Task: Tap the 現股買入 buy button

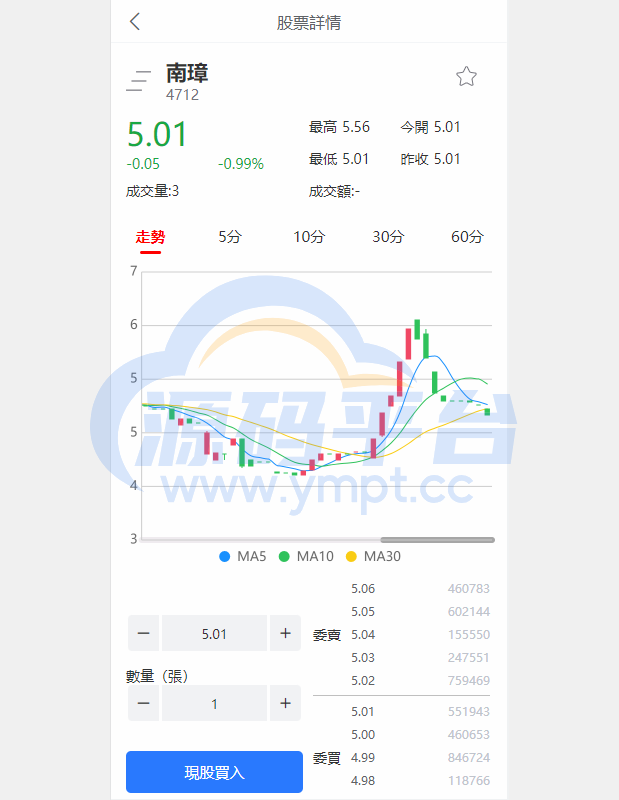Action: coord(214,772)
